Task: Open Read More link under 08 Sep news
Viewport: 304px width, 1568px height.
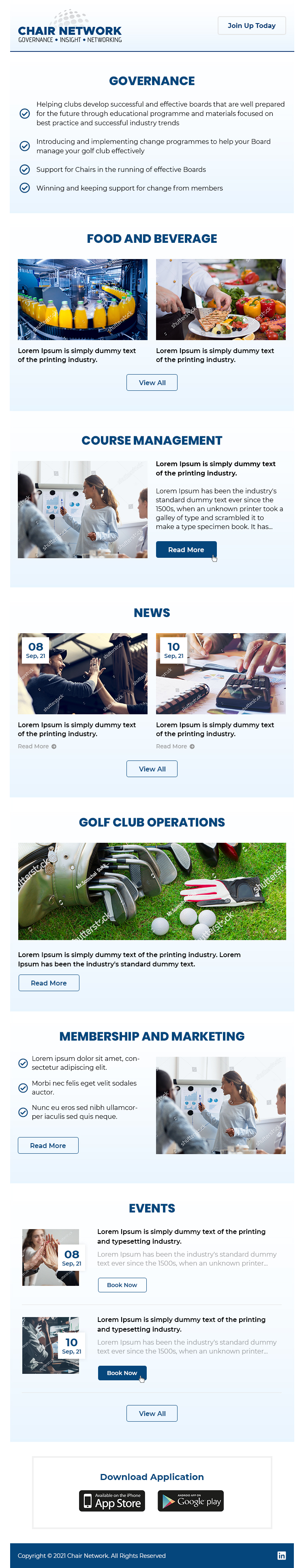Action: 37,746
